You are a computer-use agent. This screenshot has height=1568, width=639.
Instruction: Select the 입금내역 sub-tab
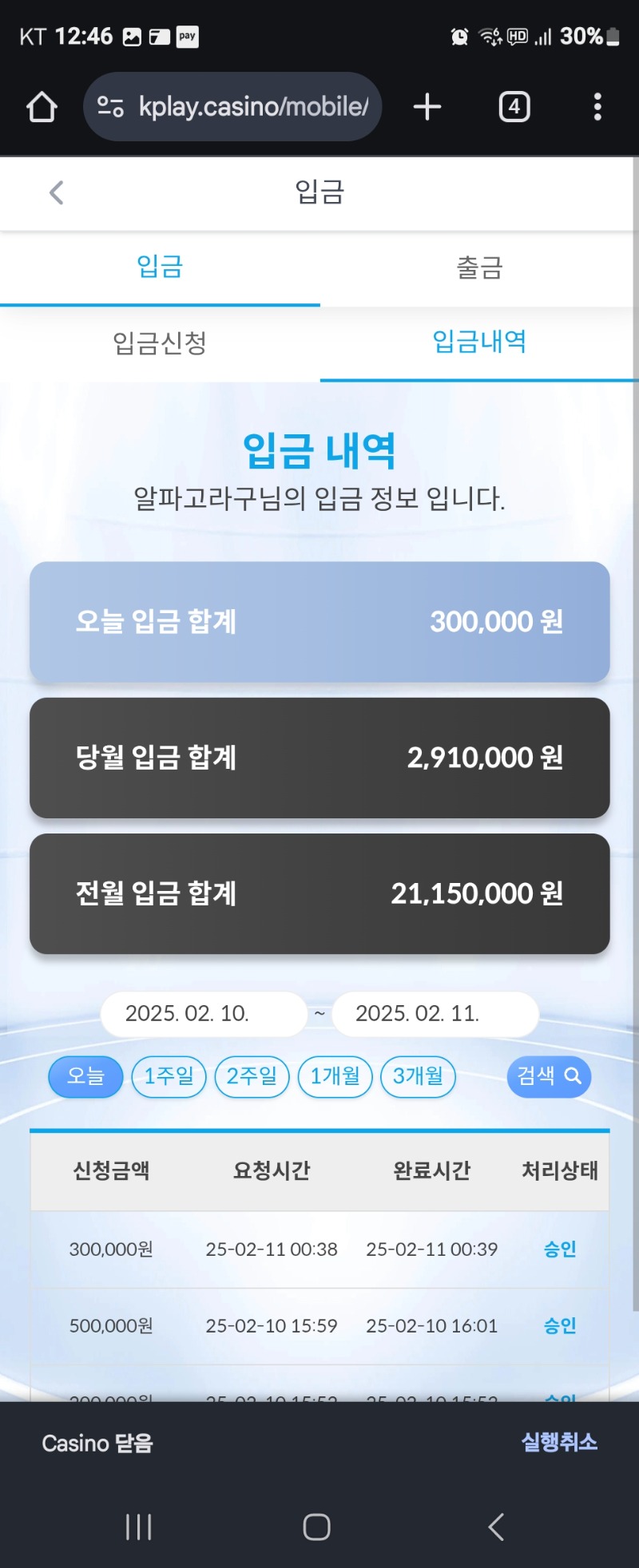(x=479, y=343)
